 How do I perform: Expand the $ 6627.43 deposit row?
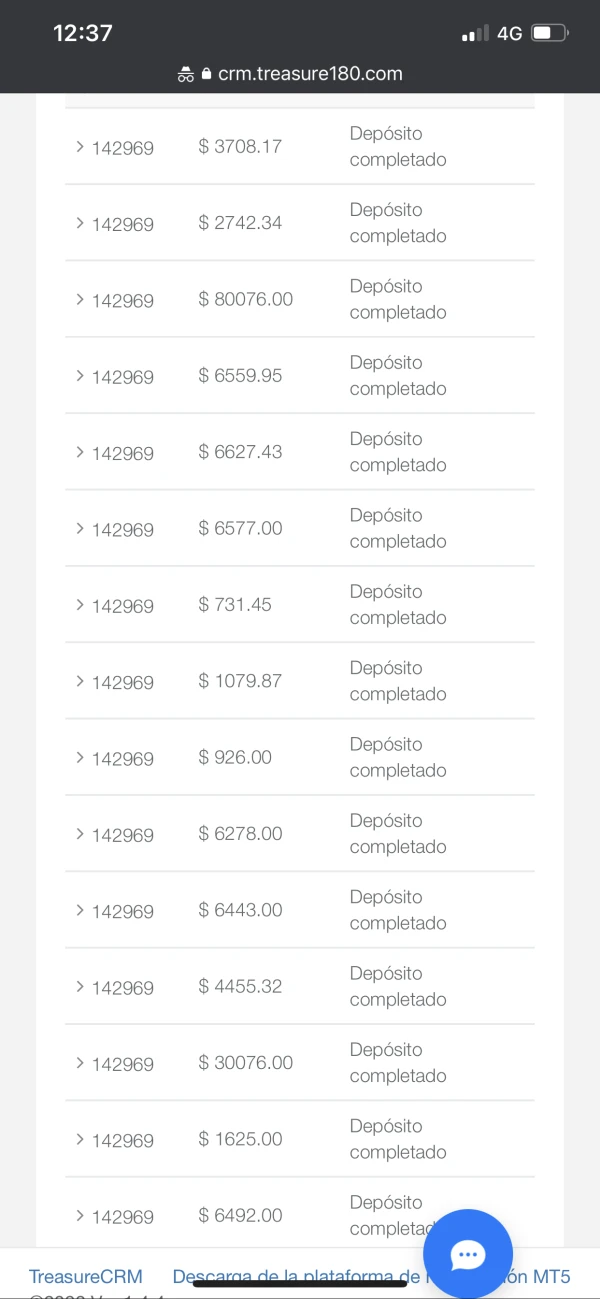[x=80, y=452]
